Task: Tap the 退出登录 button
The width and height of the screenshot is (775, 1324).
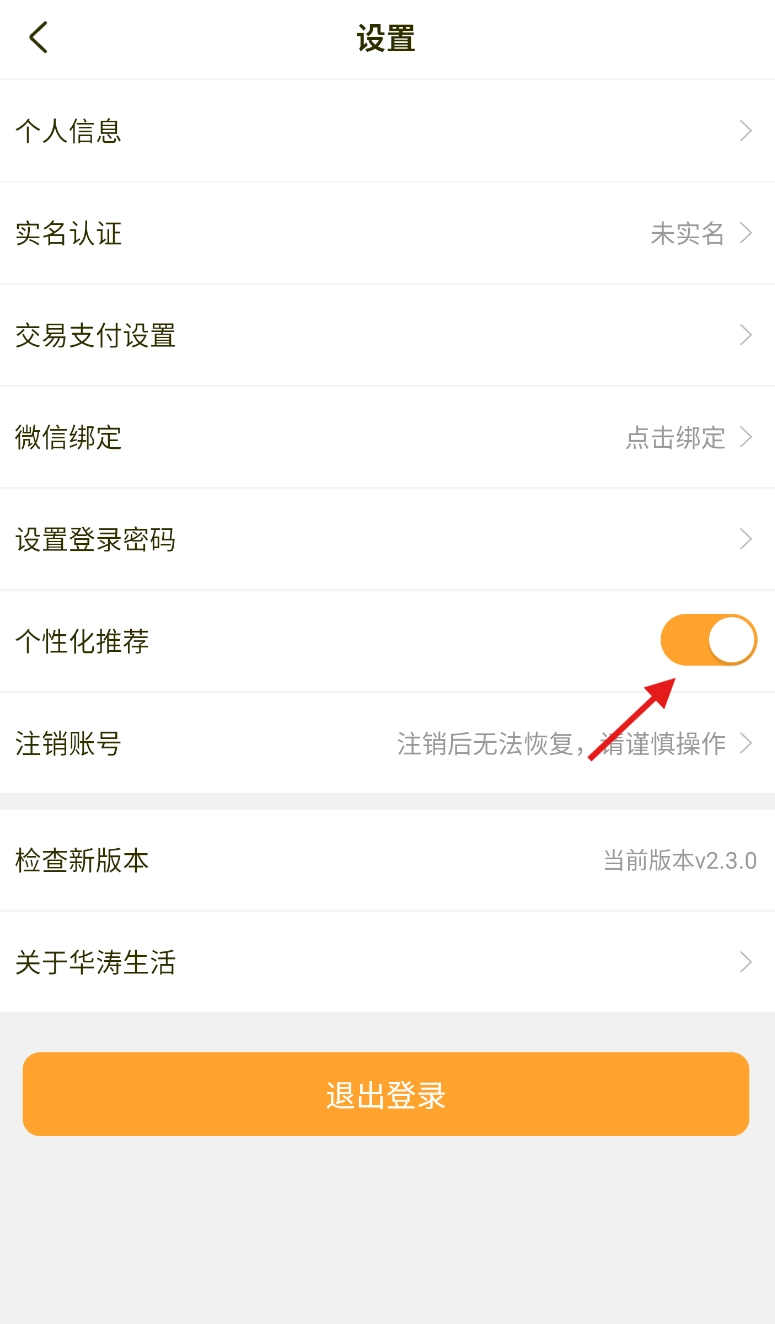Action: click(x=386, y=1094)
